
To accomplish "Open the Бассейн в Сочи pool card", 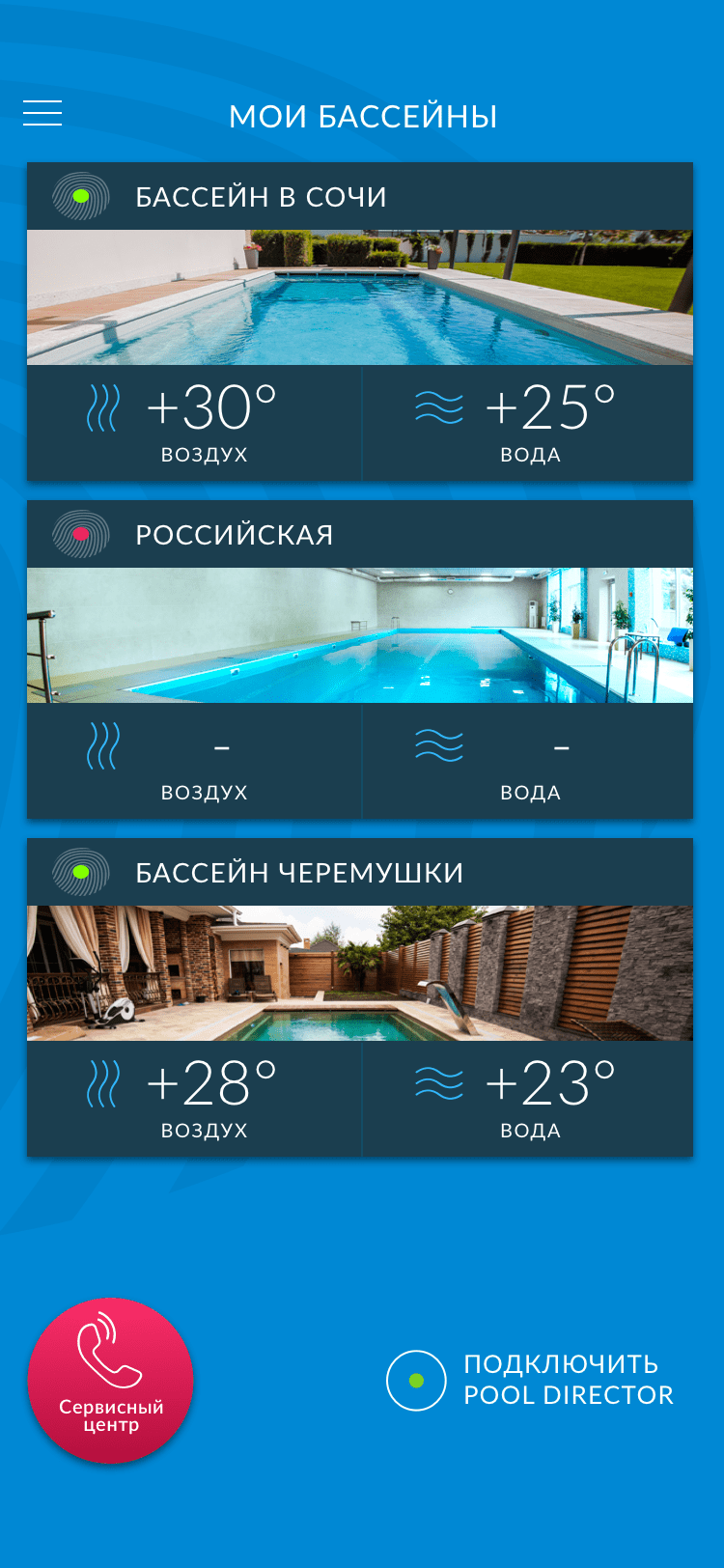I will tap(360, 322).
